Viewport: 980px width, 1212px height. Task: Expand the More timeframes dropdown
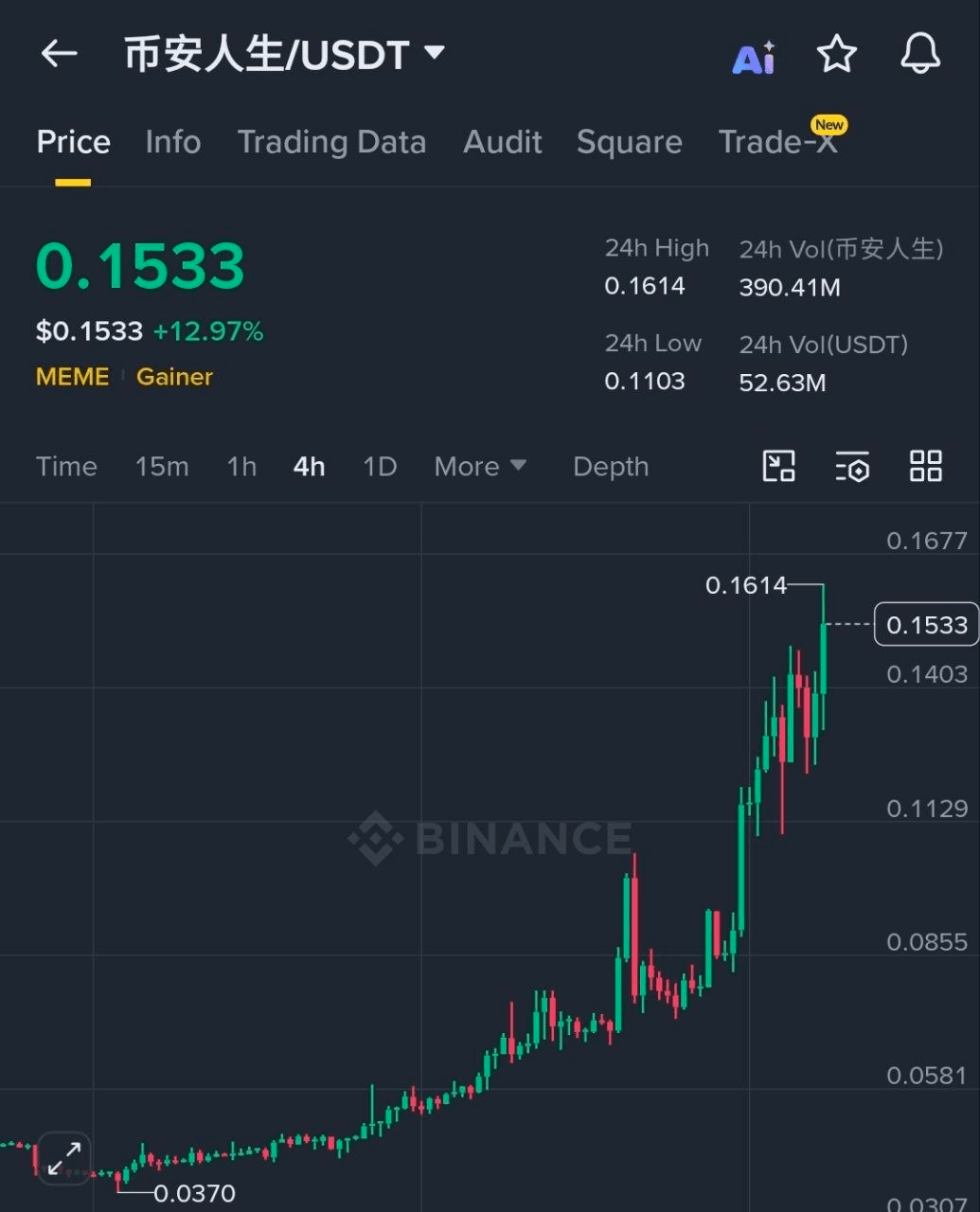pos(479,467)
